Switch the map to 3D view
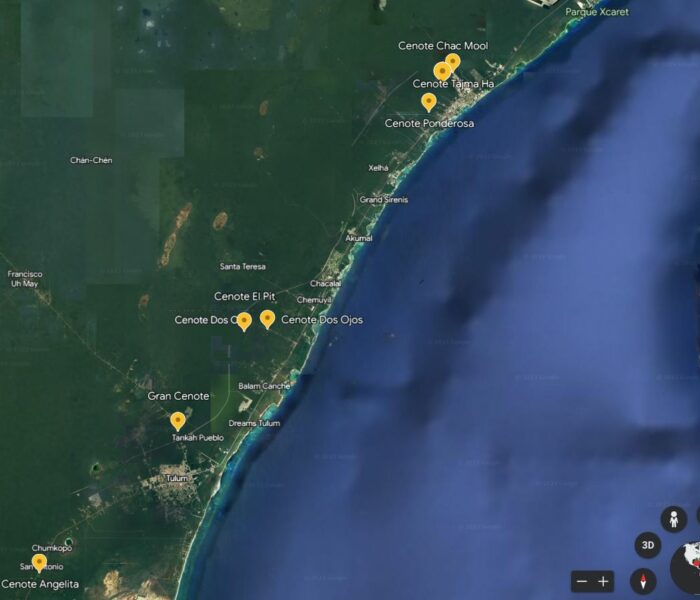The height and width of the screenshot is (600, 700). 648,545
